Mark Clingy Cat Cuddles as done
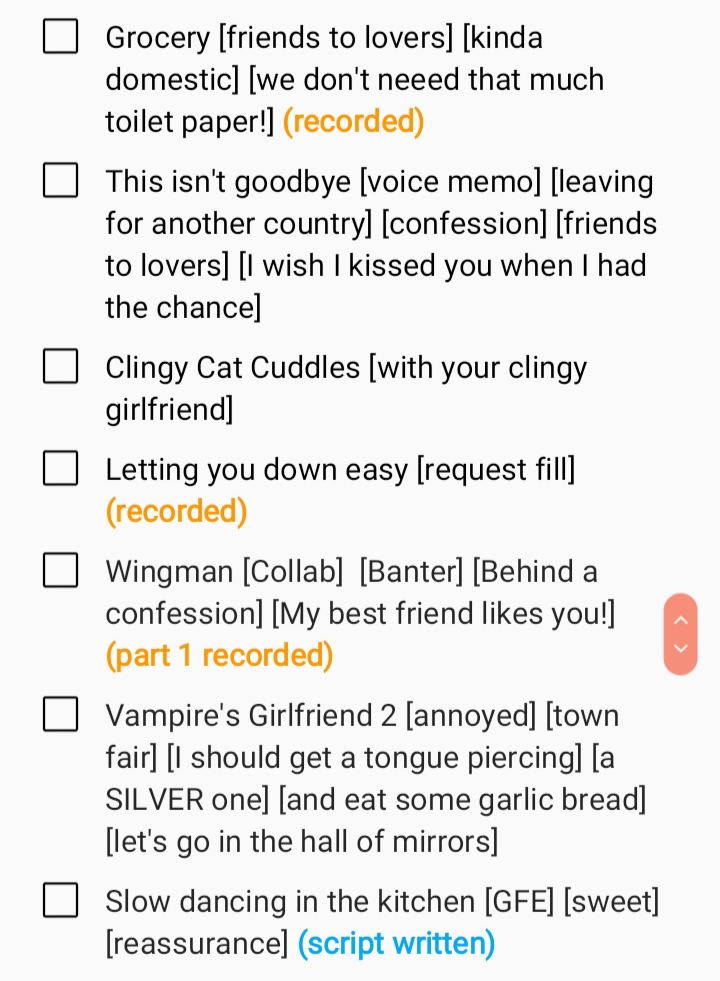The image size is (720, 981). pos(61,367)
